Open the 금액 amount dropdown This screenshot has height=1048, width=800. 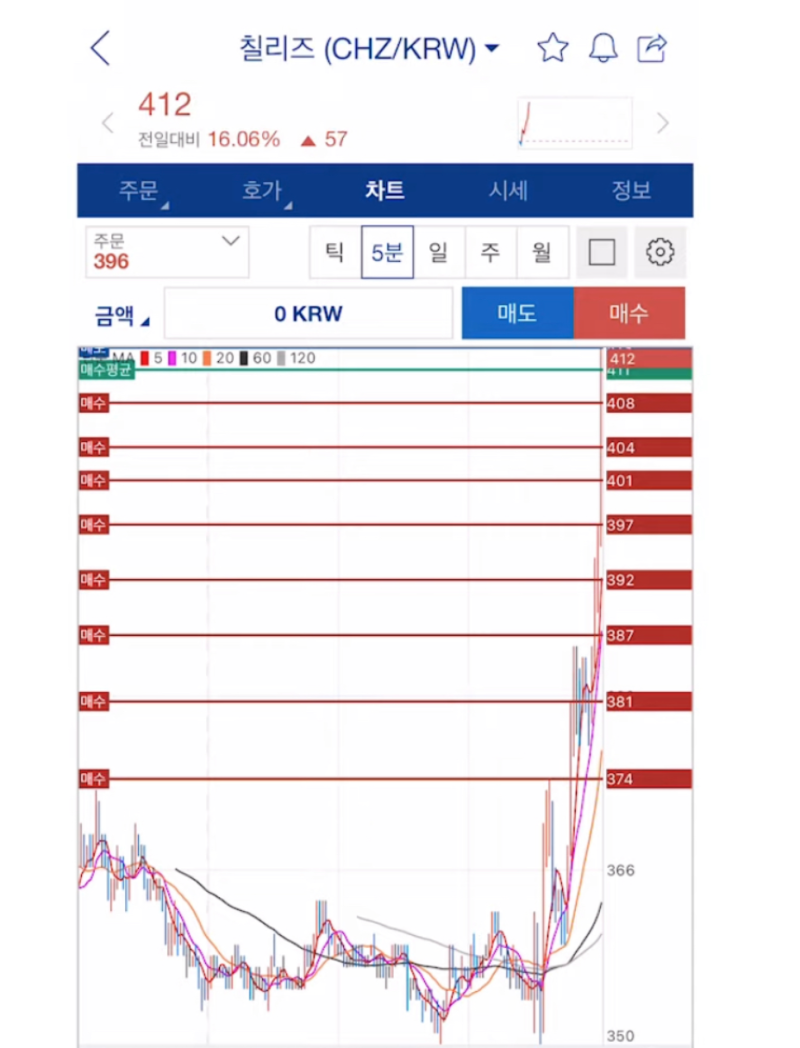click(x=118, y=313)
